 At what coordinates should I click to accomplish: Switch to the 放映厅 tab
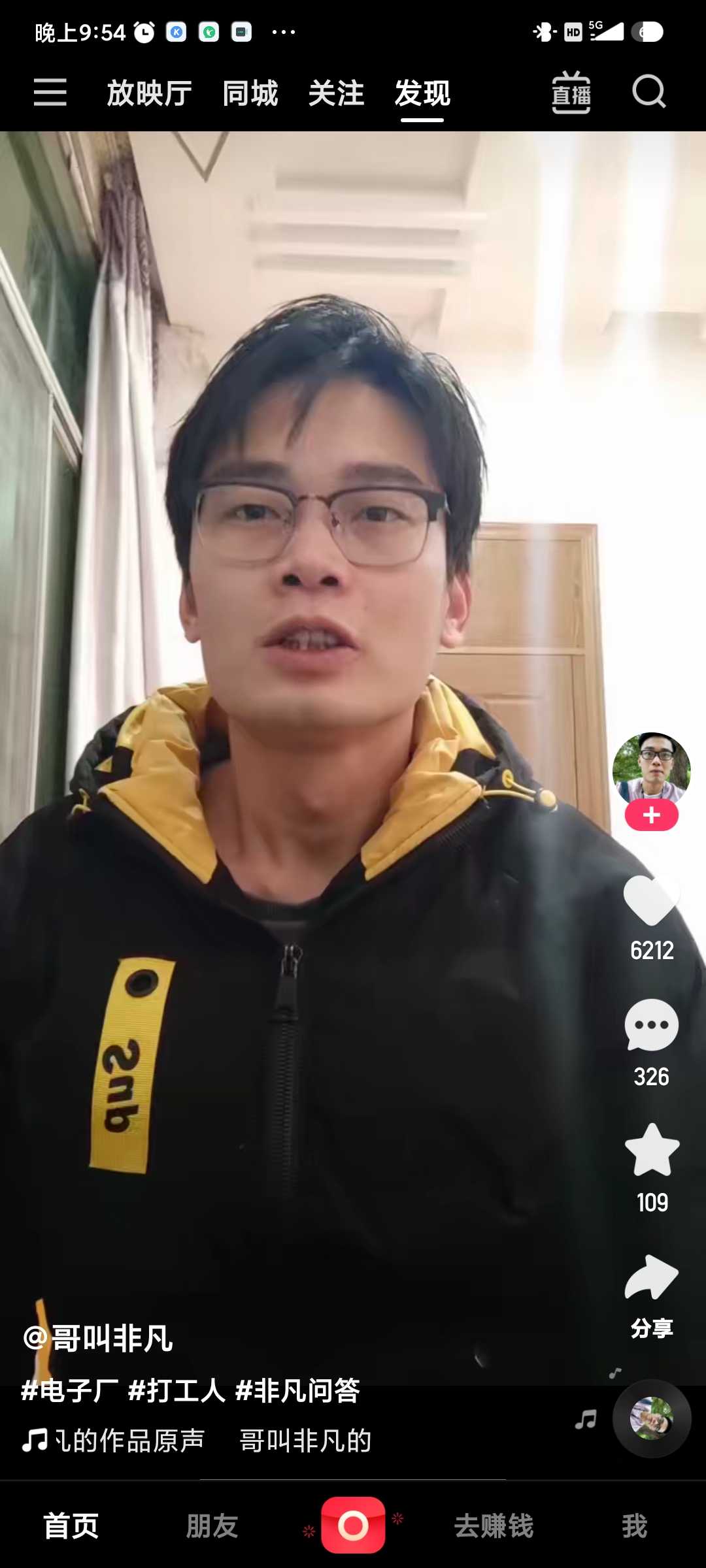pyautogui.click(x=149, y=93)
